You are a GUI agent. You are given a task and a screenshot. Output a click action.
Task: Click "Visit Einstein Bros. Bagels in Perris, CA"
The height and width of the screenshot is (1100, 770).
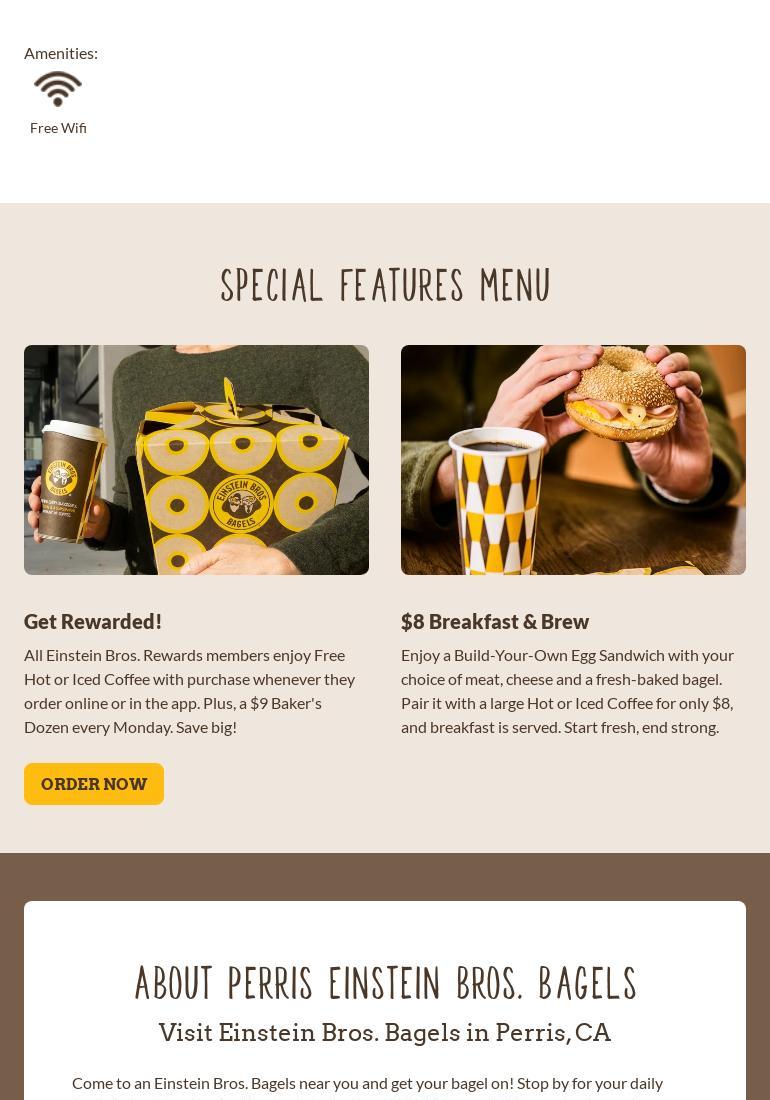click(385, 1032)
